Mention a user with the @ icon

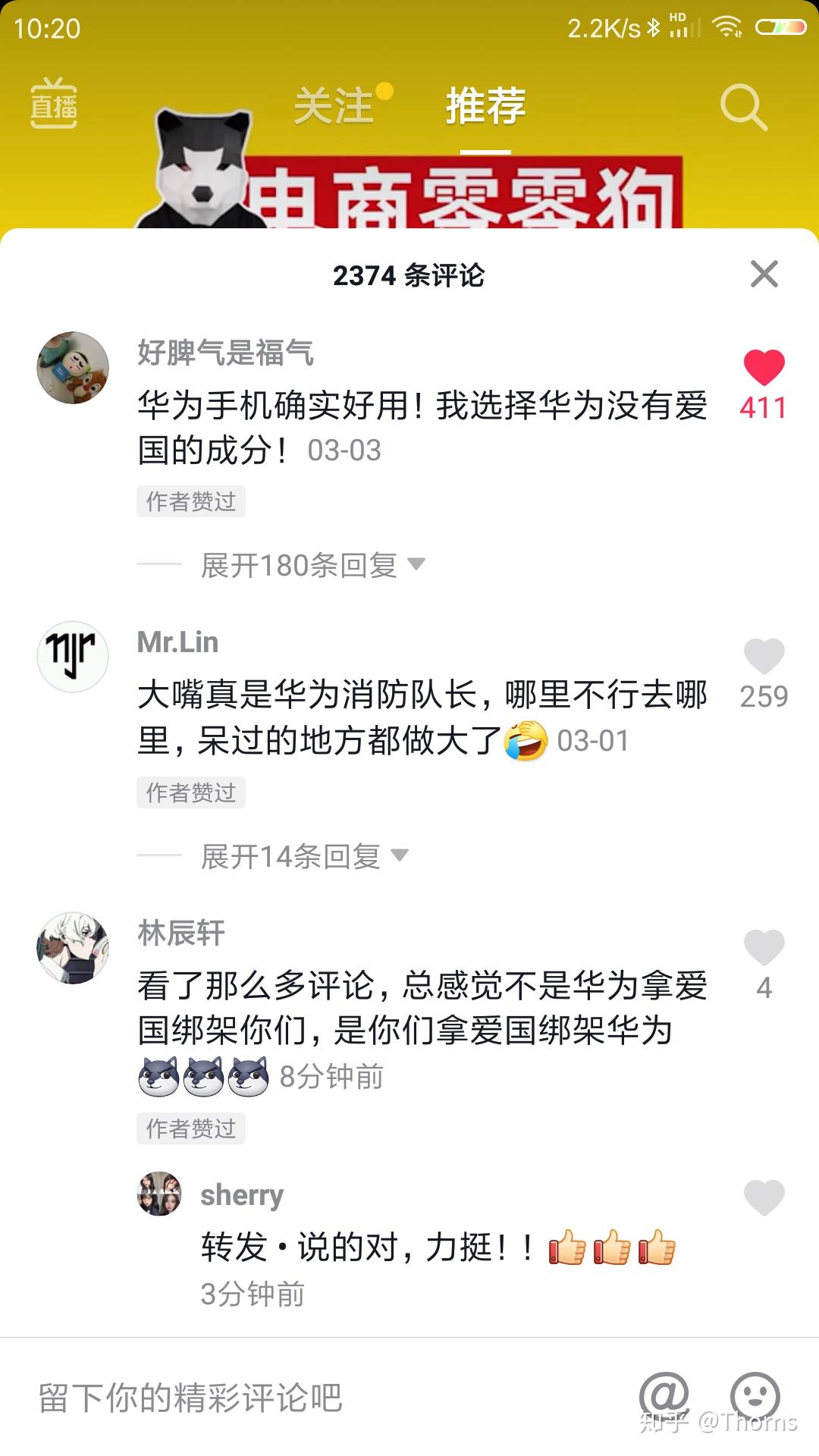click(664, 1395)
